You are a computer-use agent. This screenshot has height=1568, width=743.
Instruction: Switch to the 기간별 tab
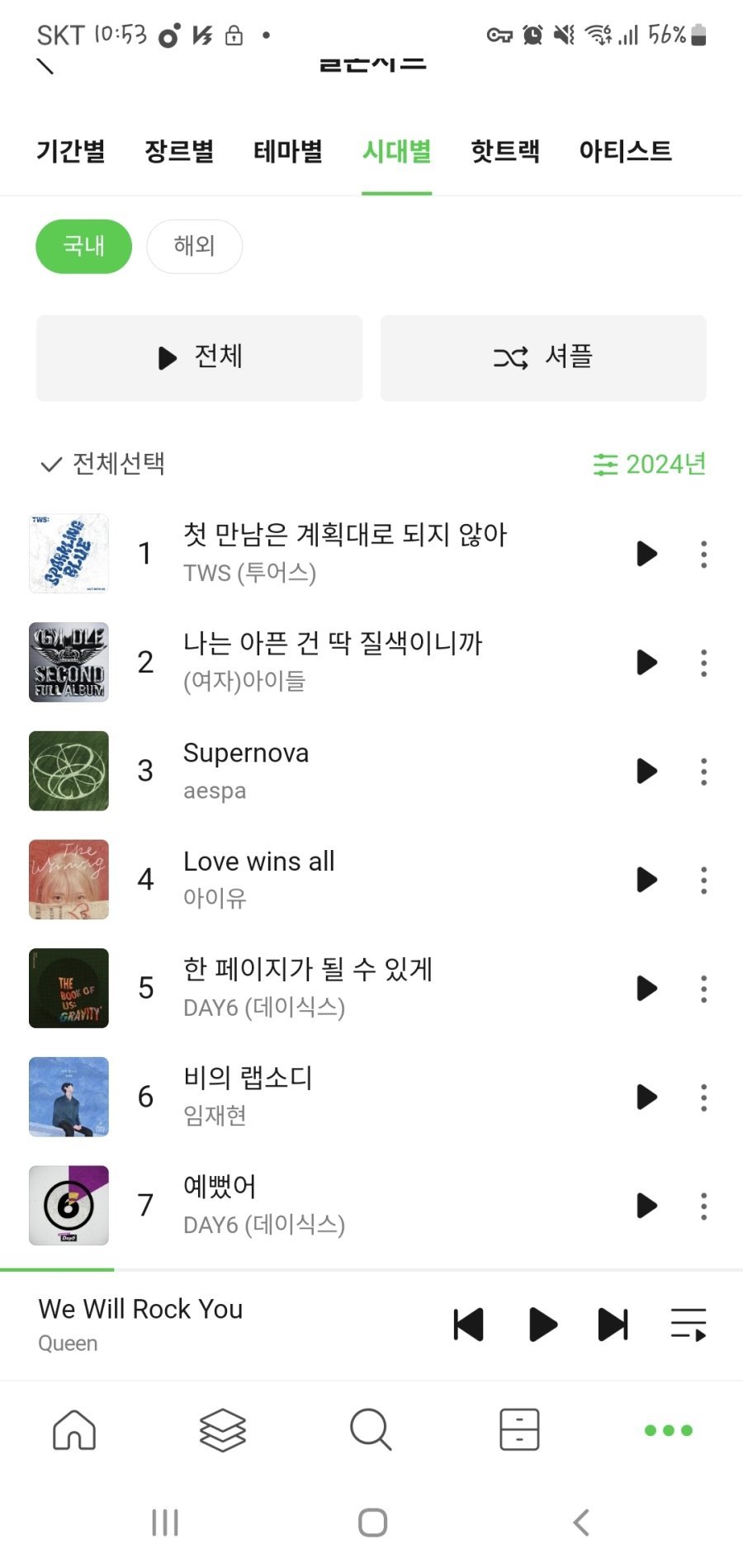71,152
